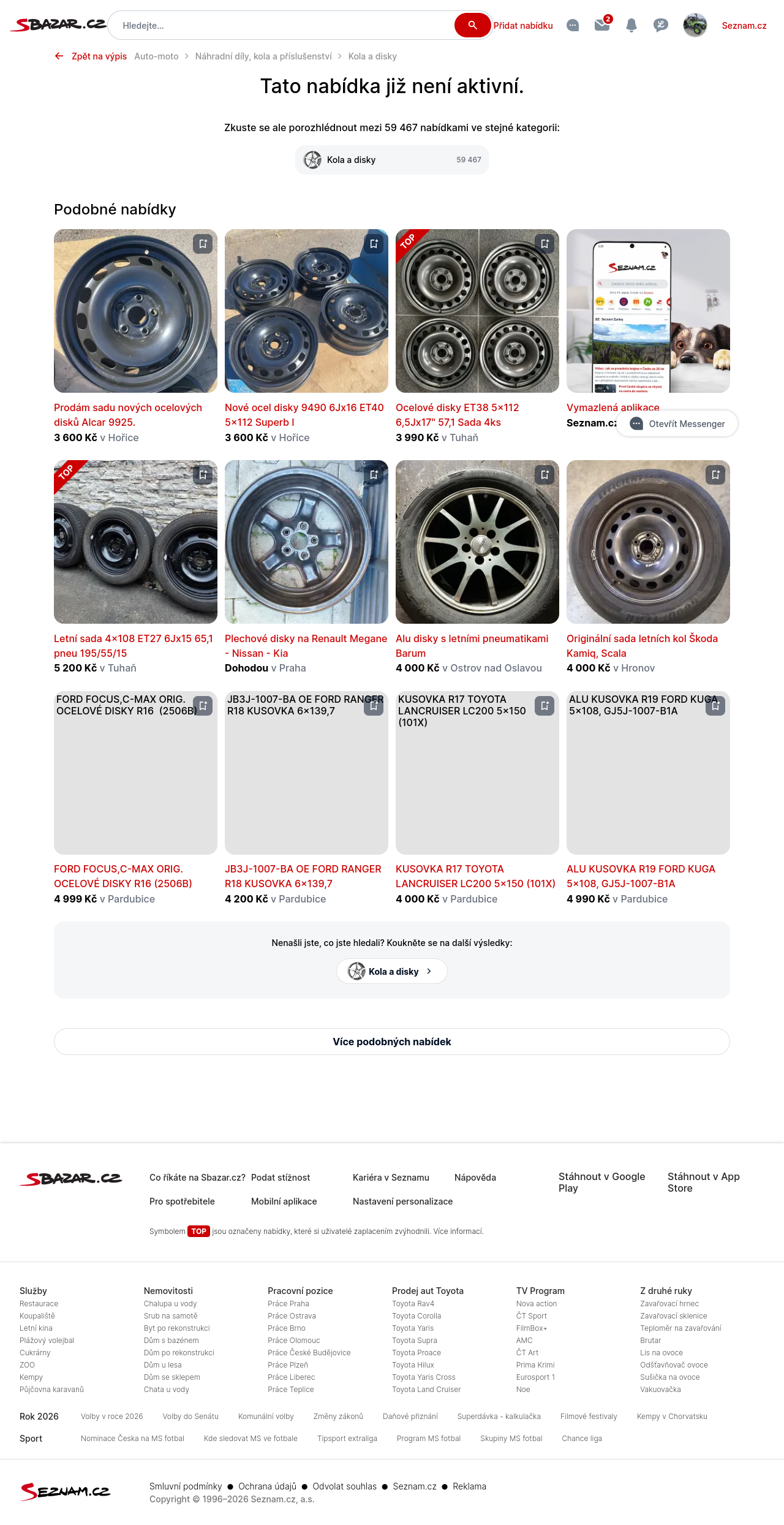Open the Auto-moto breadcrumb
The width and height of the screenshot is (784, 1525).
pyautogui.click(x=156, y=56)
